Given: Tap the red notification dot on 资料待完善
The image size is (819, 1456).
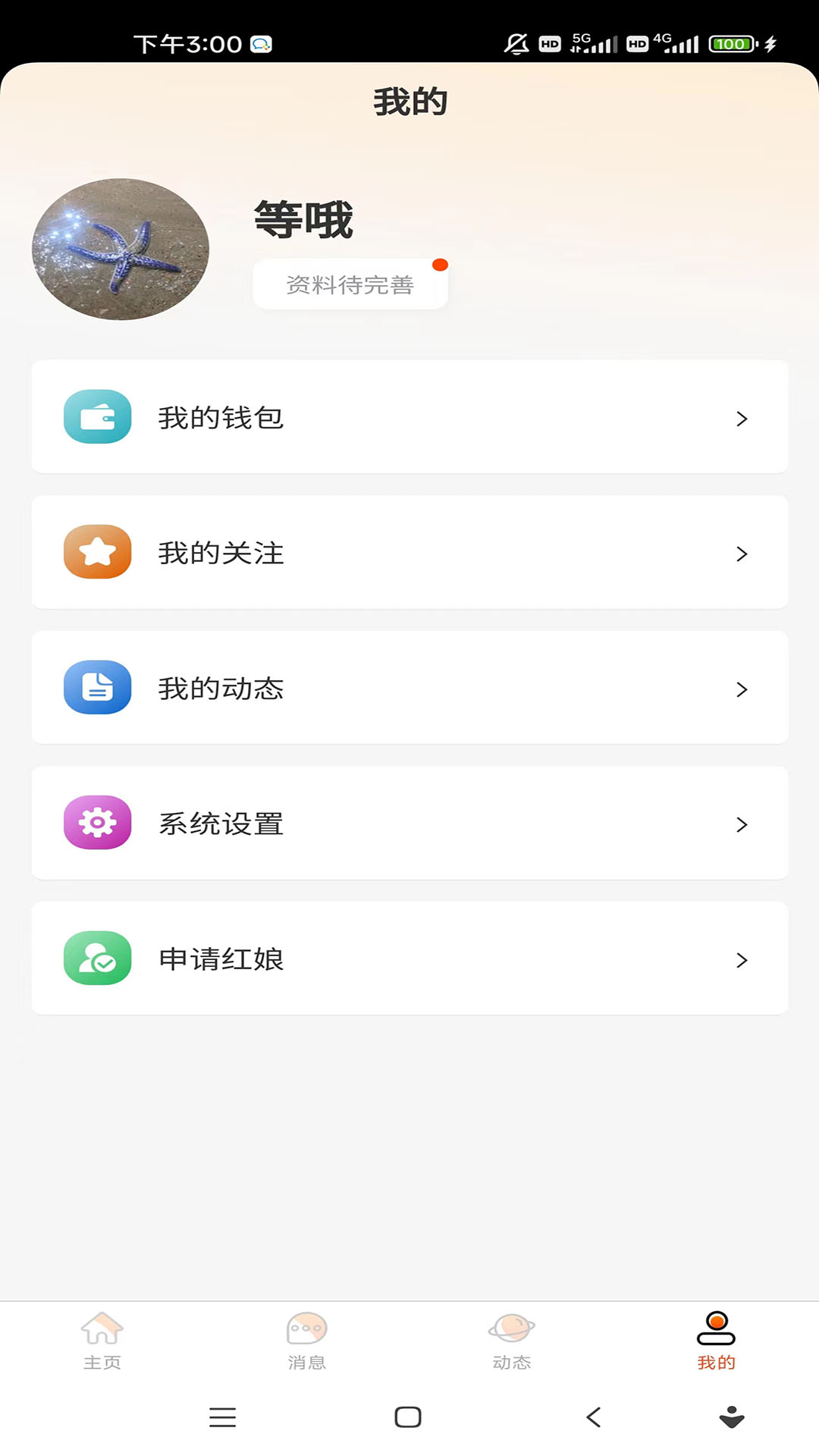Looking at the screenshot, I should coord(441,265).
